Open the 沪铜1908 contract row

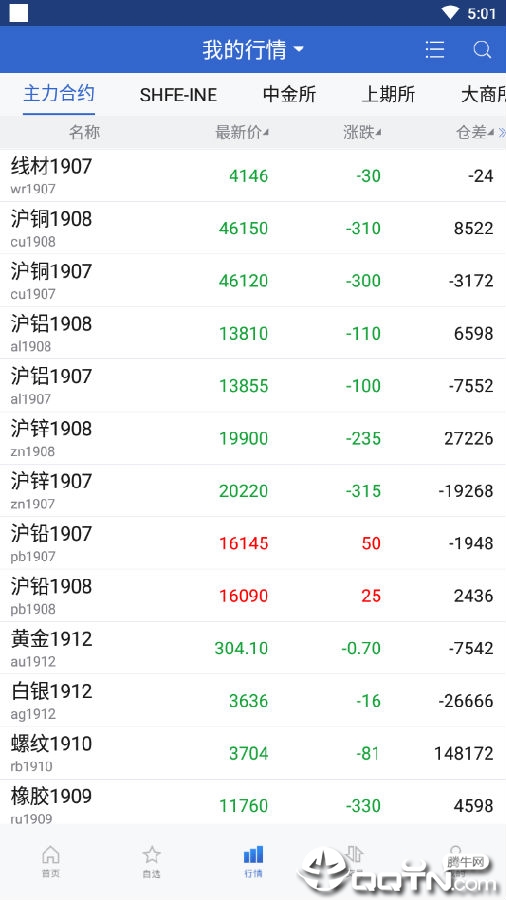click(x=253, y=228)
